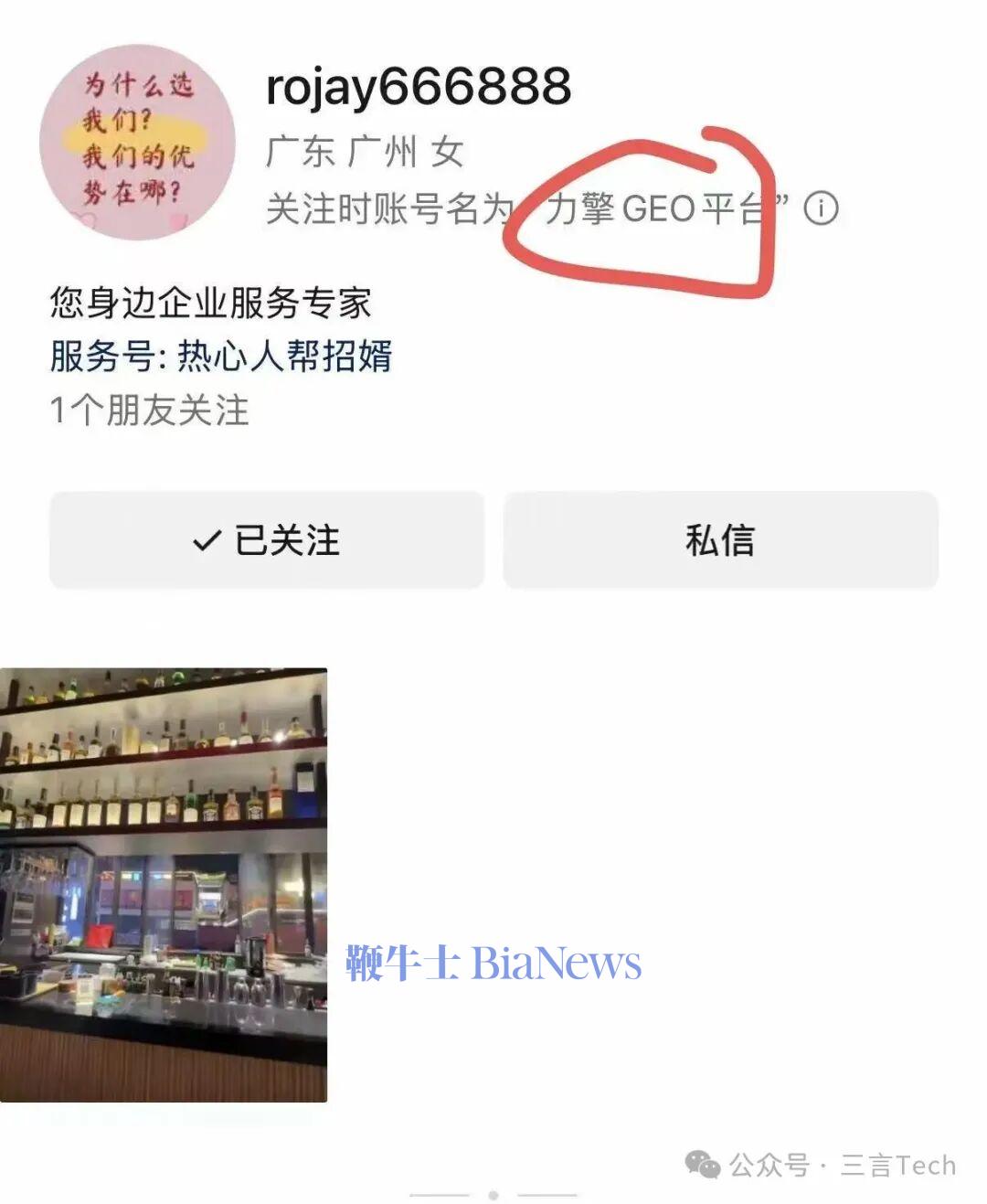Open the info icon beside the former account name

click(820, 208)
